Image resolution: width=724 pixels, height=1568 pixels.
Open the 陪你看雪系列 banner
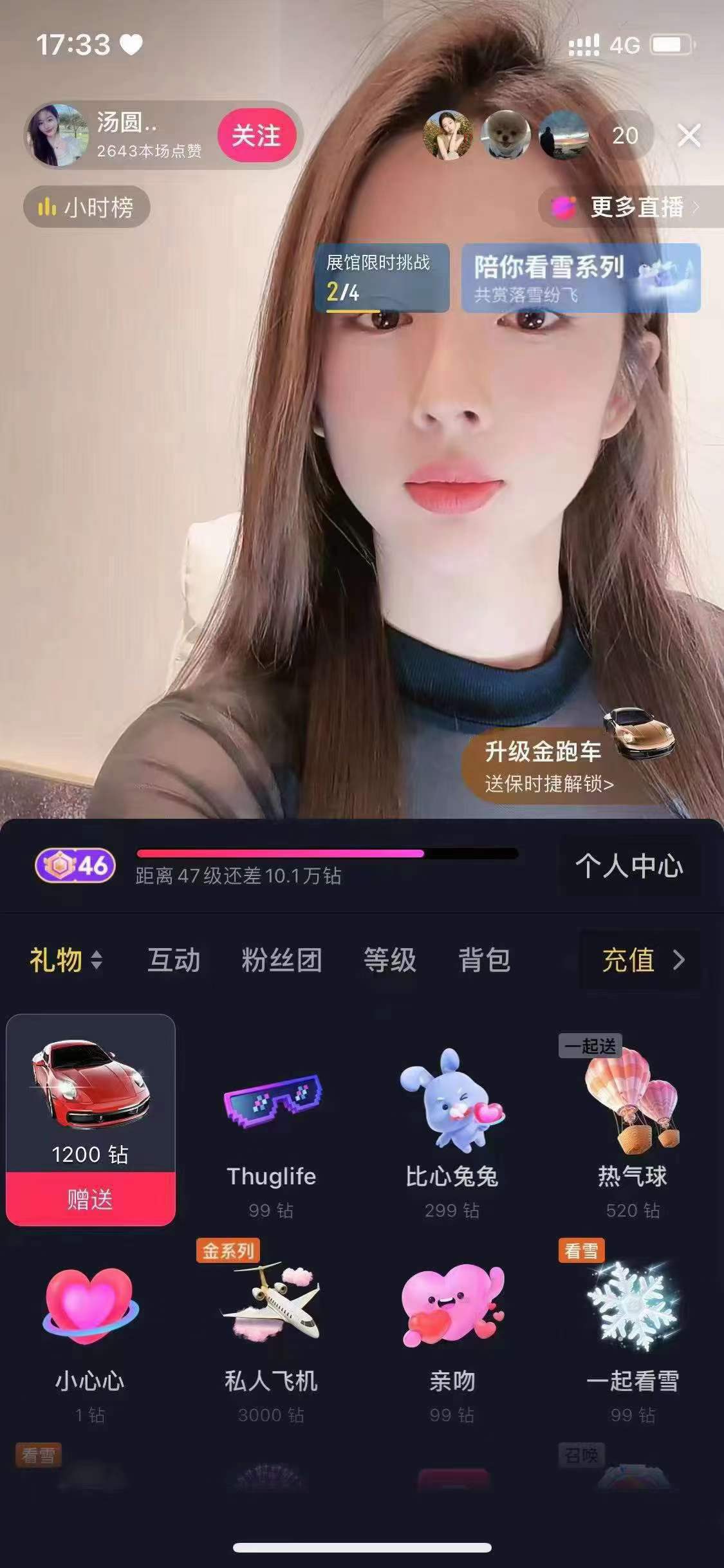580,278
